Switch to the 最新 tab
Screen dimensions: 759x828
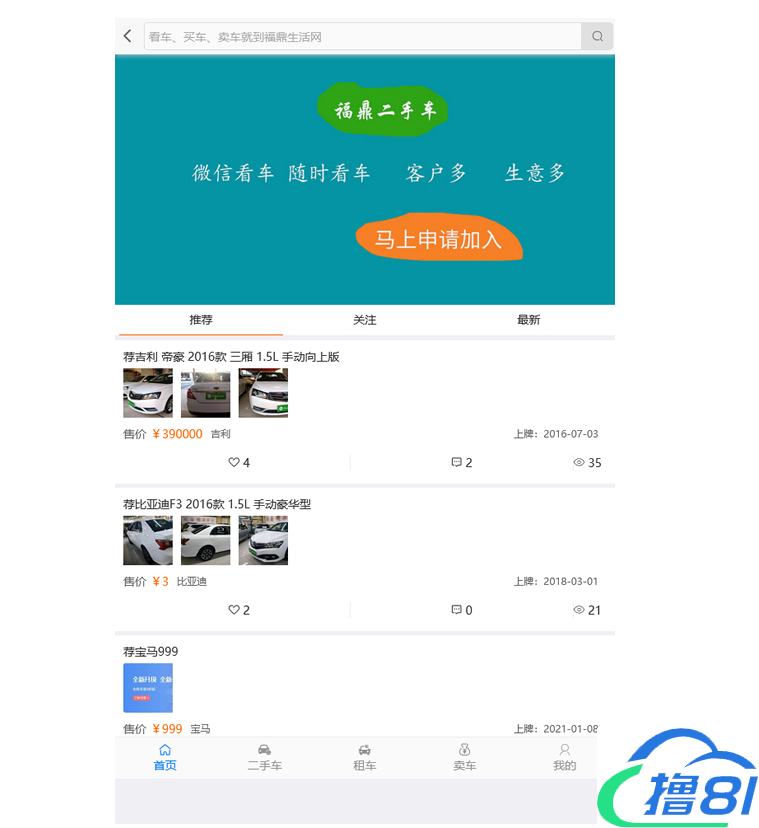(x=528, y=320)
